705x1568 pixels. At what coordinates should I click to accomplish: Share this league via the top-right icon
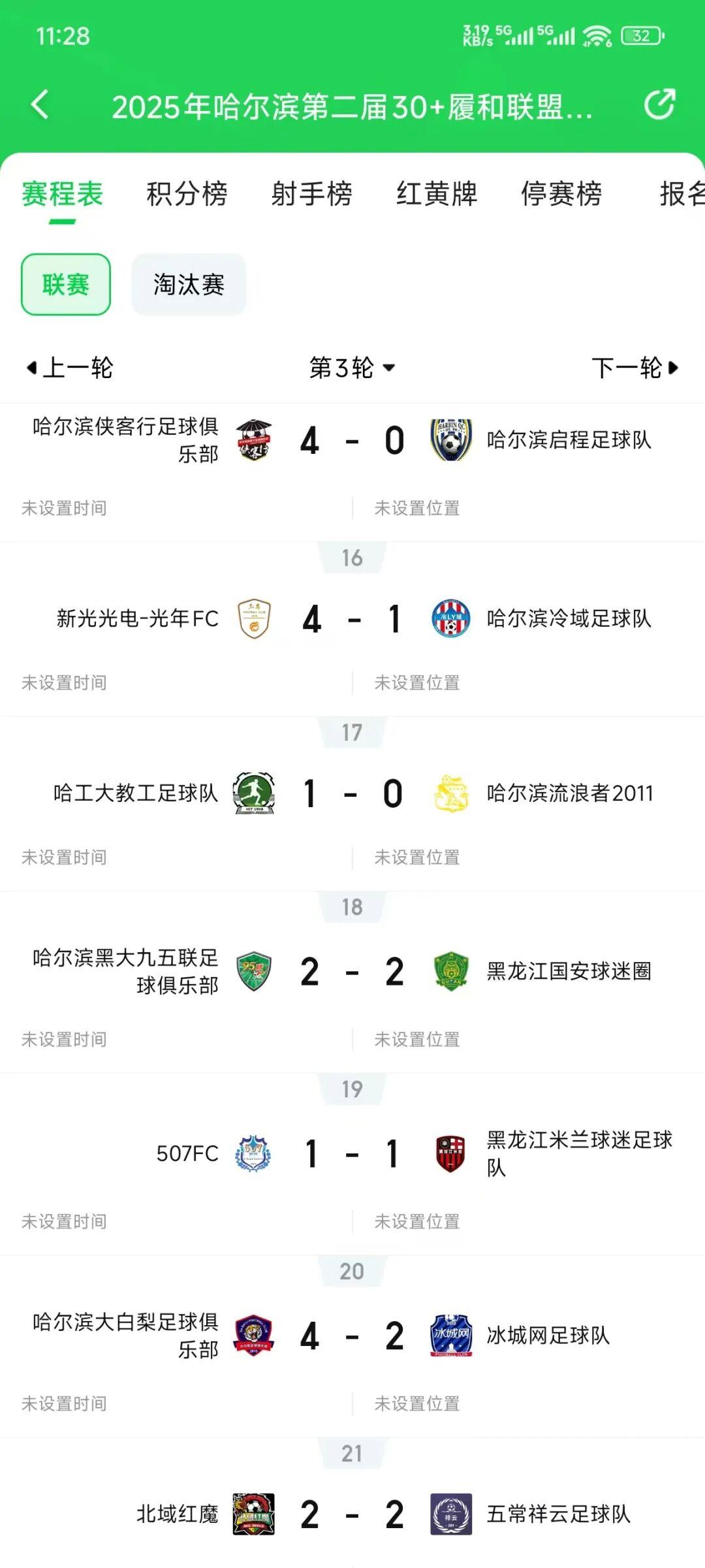(x=659, y=104)
